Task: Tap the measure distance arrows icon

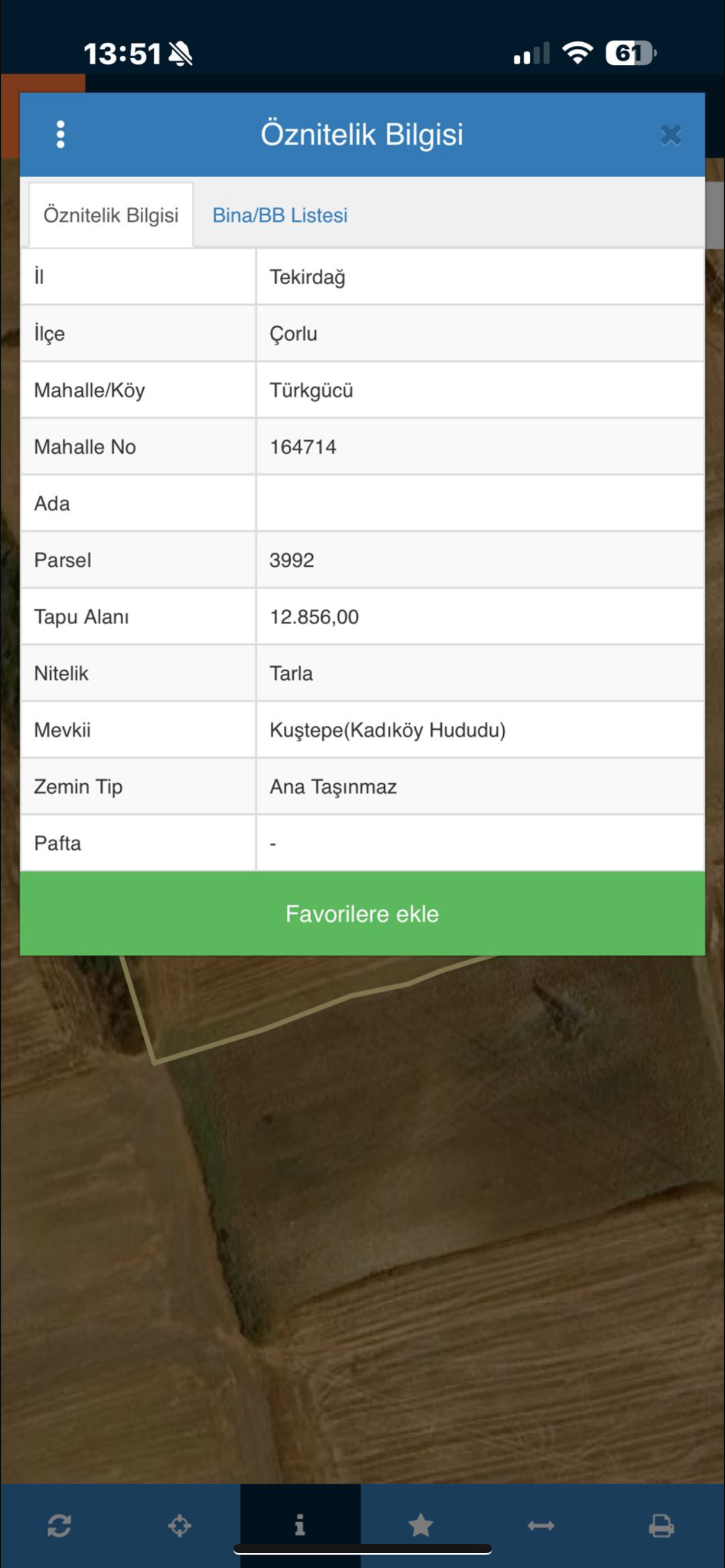Action: pyautogui.click(x=541, y=1525)
